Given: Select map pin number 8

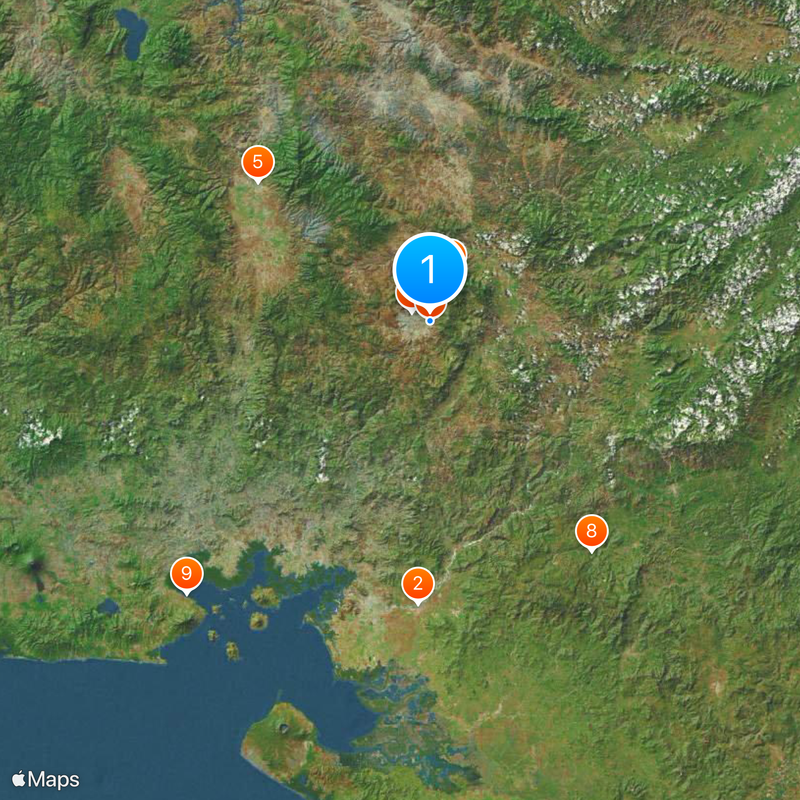Looking at the screenshot, I should (591, 531).
